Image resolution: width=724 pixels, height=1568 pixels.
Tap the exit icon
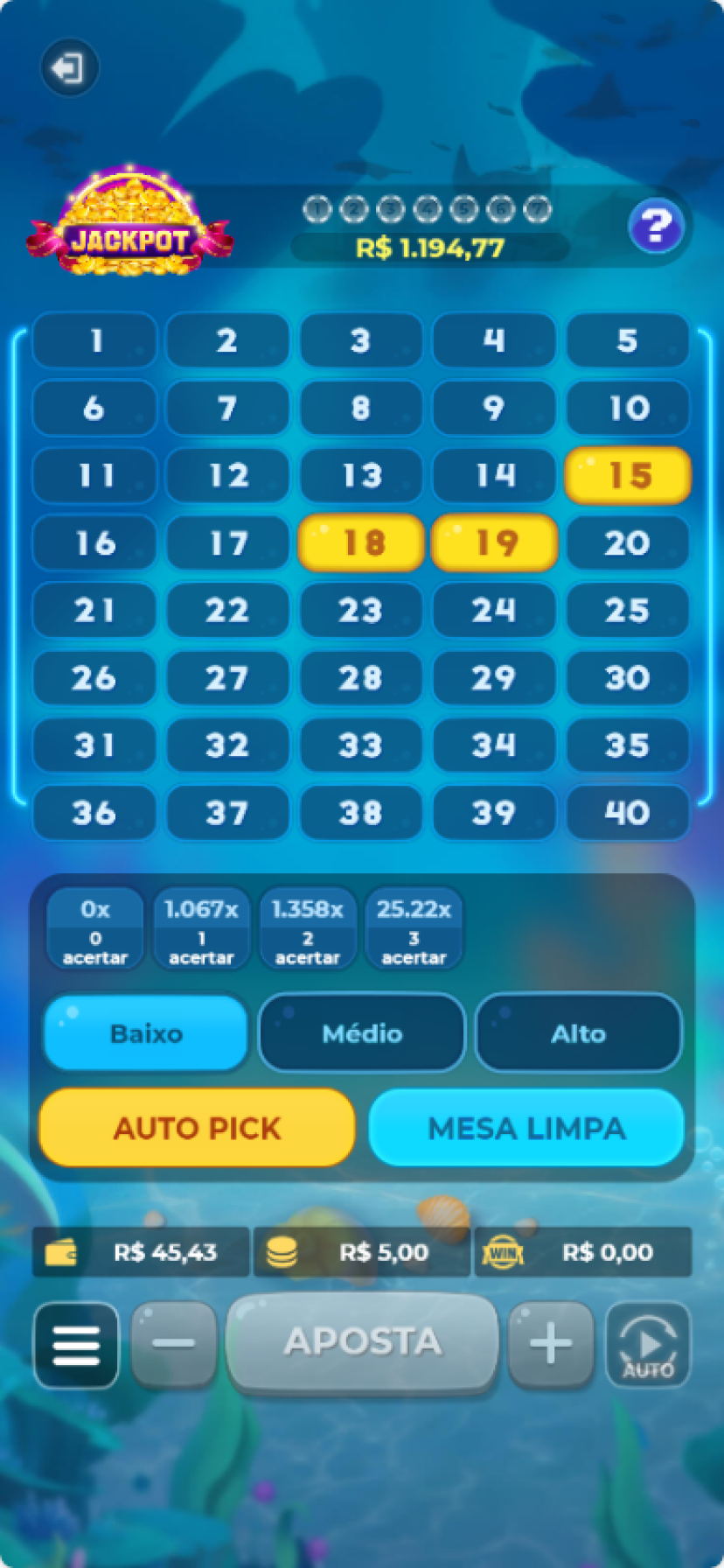(x=68, y=68)
